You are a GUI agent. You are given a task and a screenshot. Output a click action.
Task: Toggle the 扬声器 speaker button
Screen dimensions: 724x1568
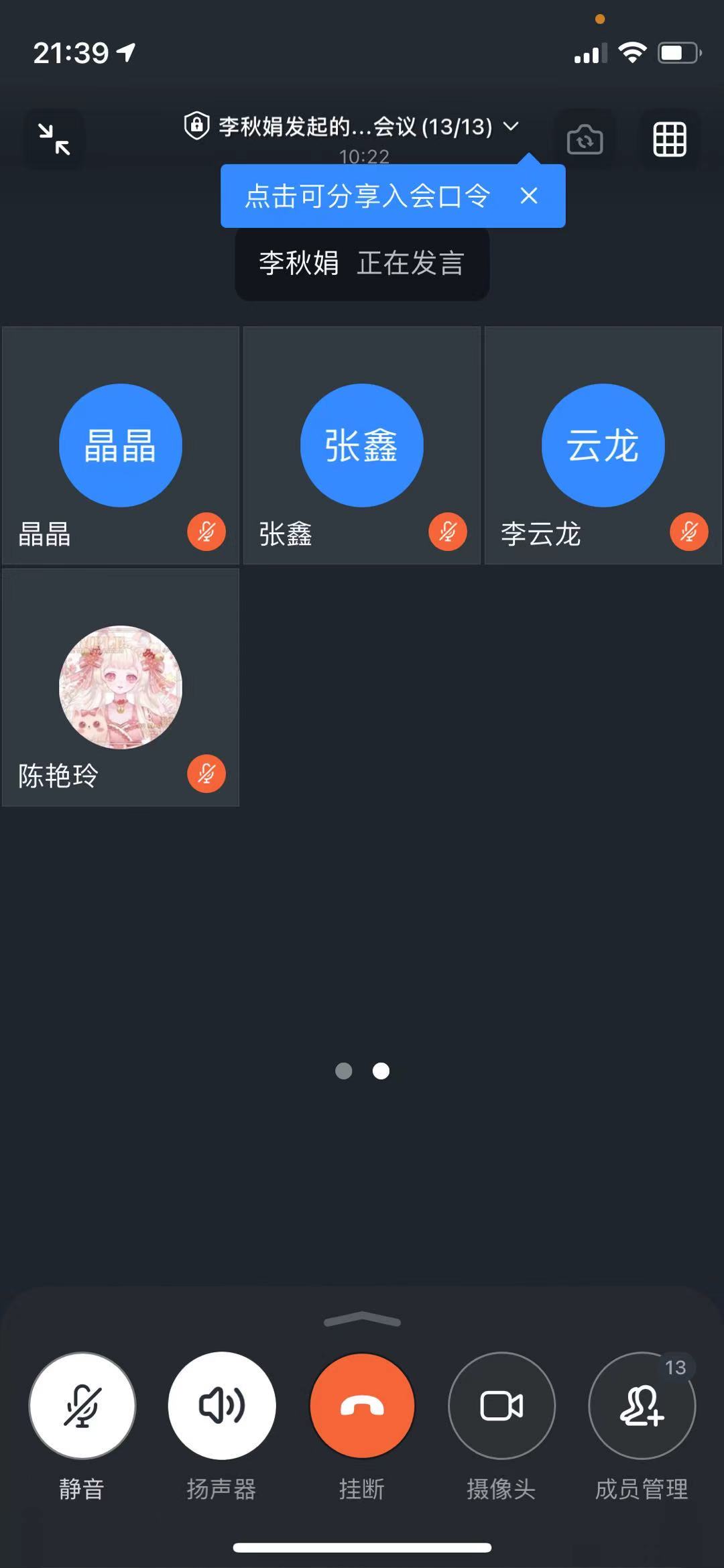[x=222, y=1406]
